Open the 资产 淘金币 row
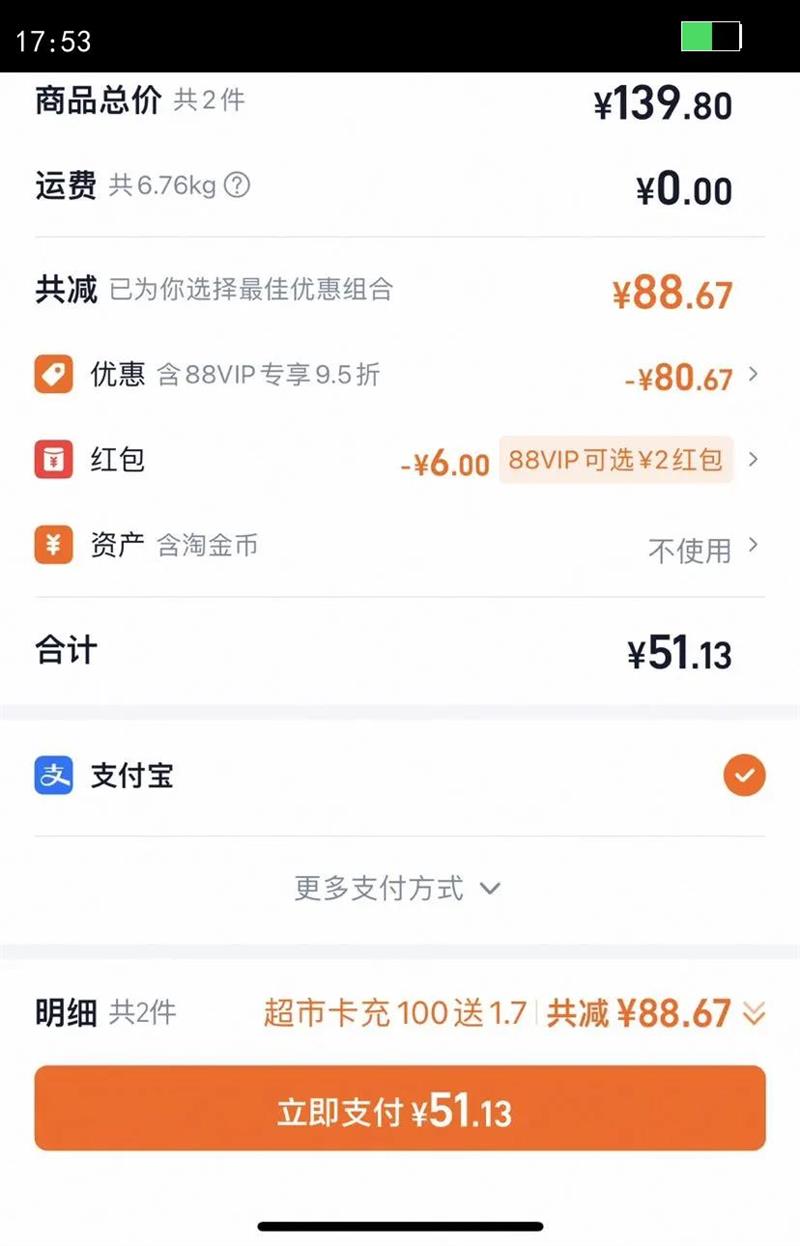 pyautogui.click(x=400, y=547)
